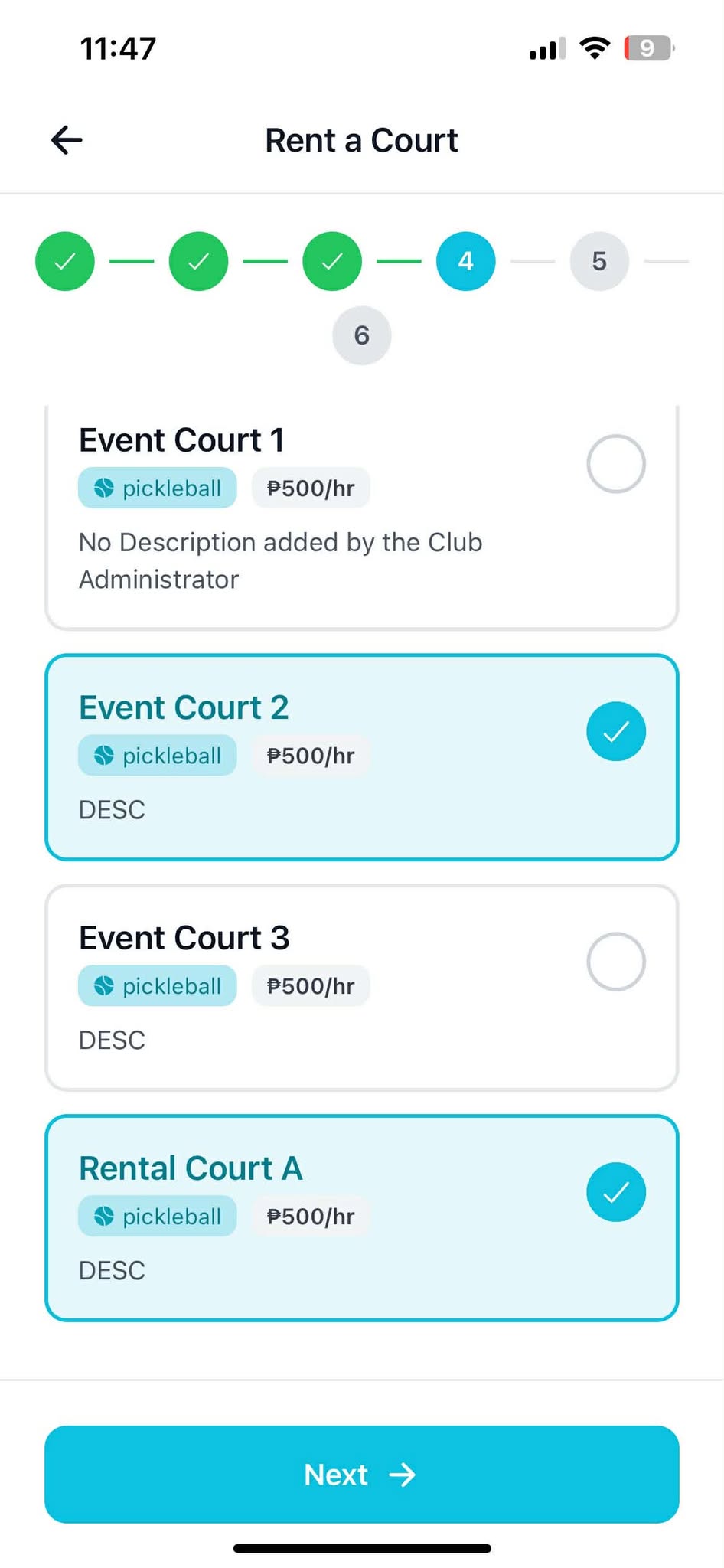This screenshot has height=1568, width=724.
Task: Tap the Wi-Fi indicator in the status bar
Action: pyautogui.click(x=595, y=47)
